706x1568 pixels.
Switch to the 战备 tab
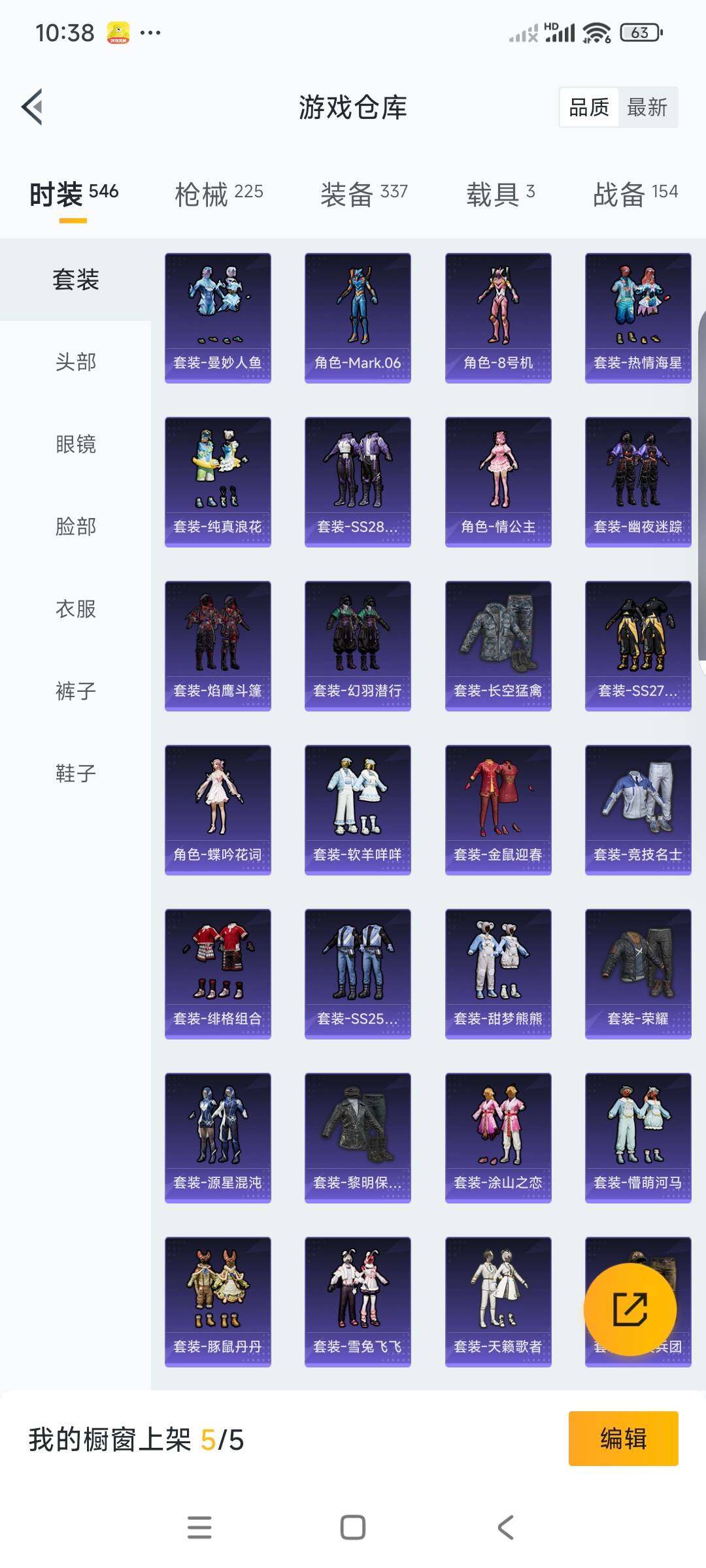(x=635, y=194)
